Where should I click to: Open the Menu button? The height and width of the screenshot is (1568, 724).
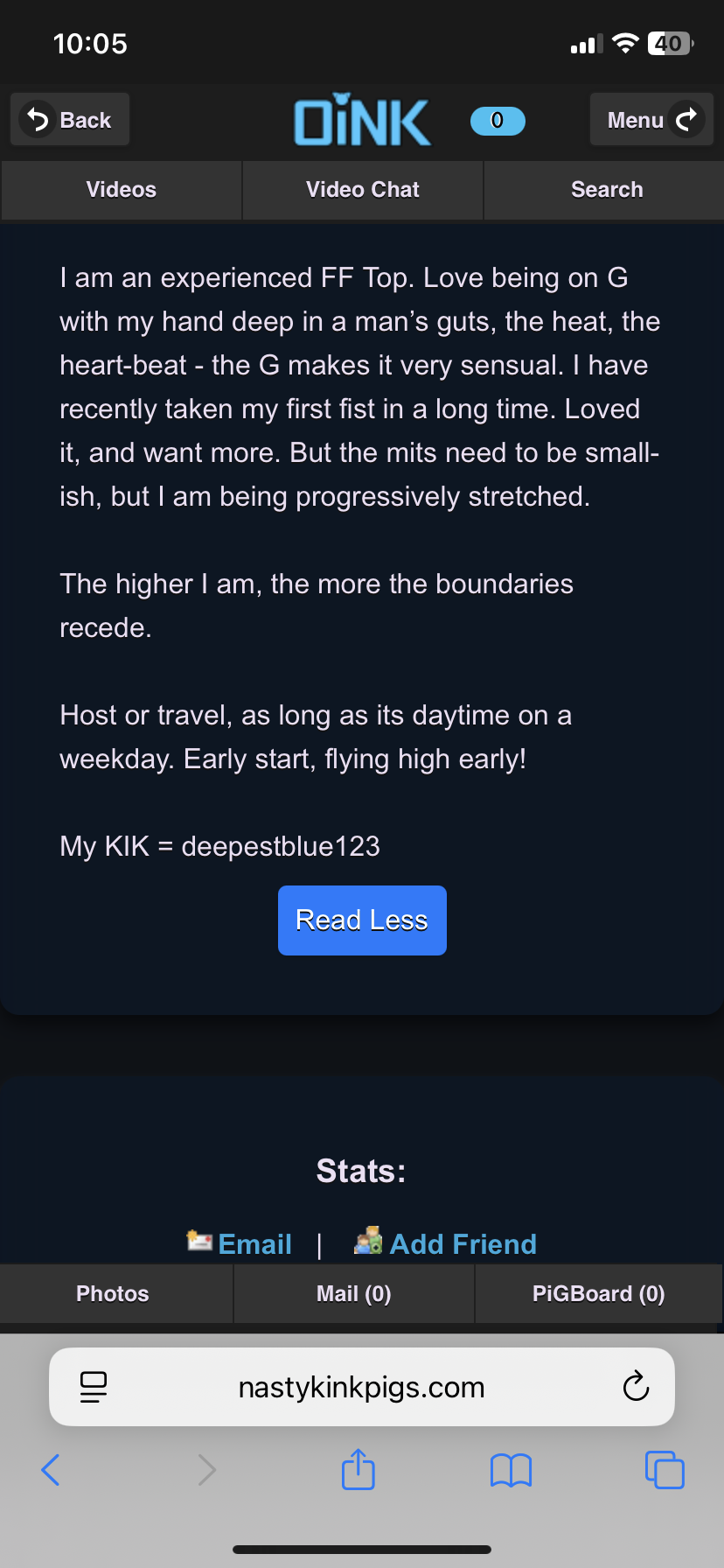coord(651,120)
